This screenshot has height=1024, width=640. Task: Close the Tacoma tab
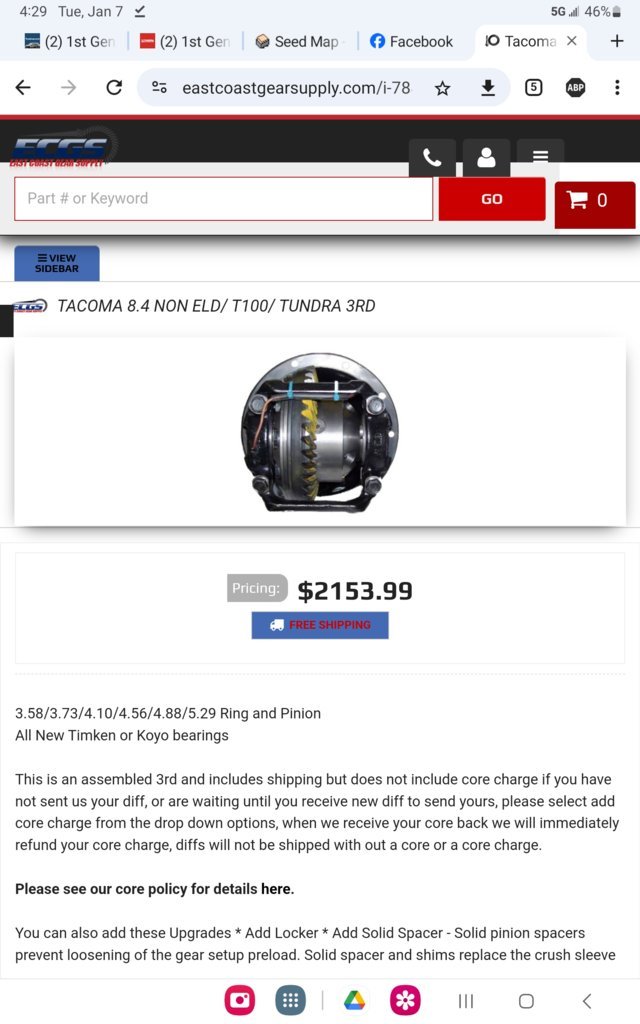tap(571, 41)
